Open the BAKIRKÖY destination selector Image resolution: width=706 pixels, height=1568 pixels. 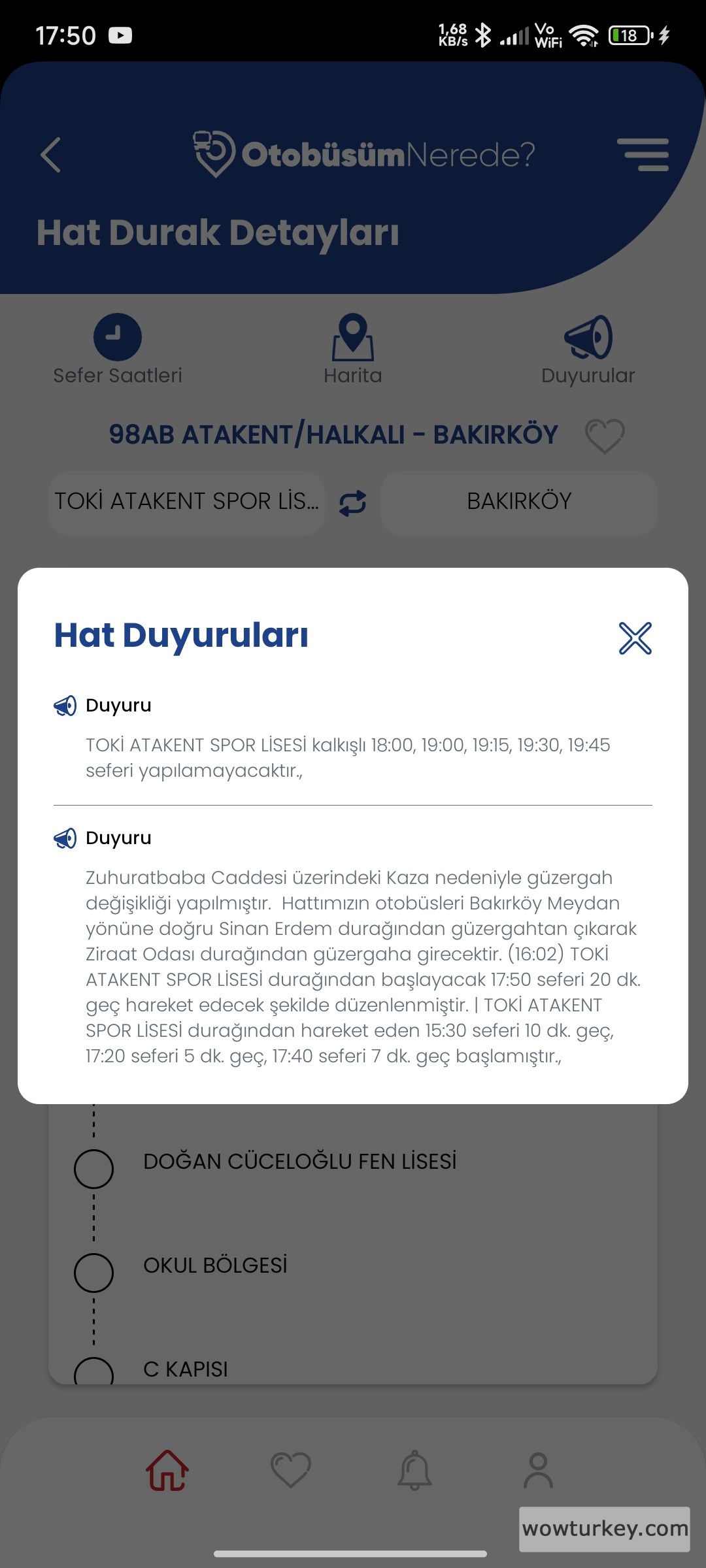pos(518,502)
